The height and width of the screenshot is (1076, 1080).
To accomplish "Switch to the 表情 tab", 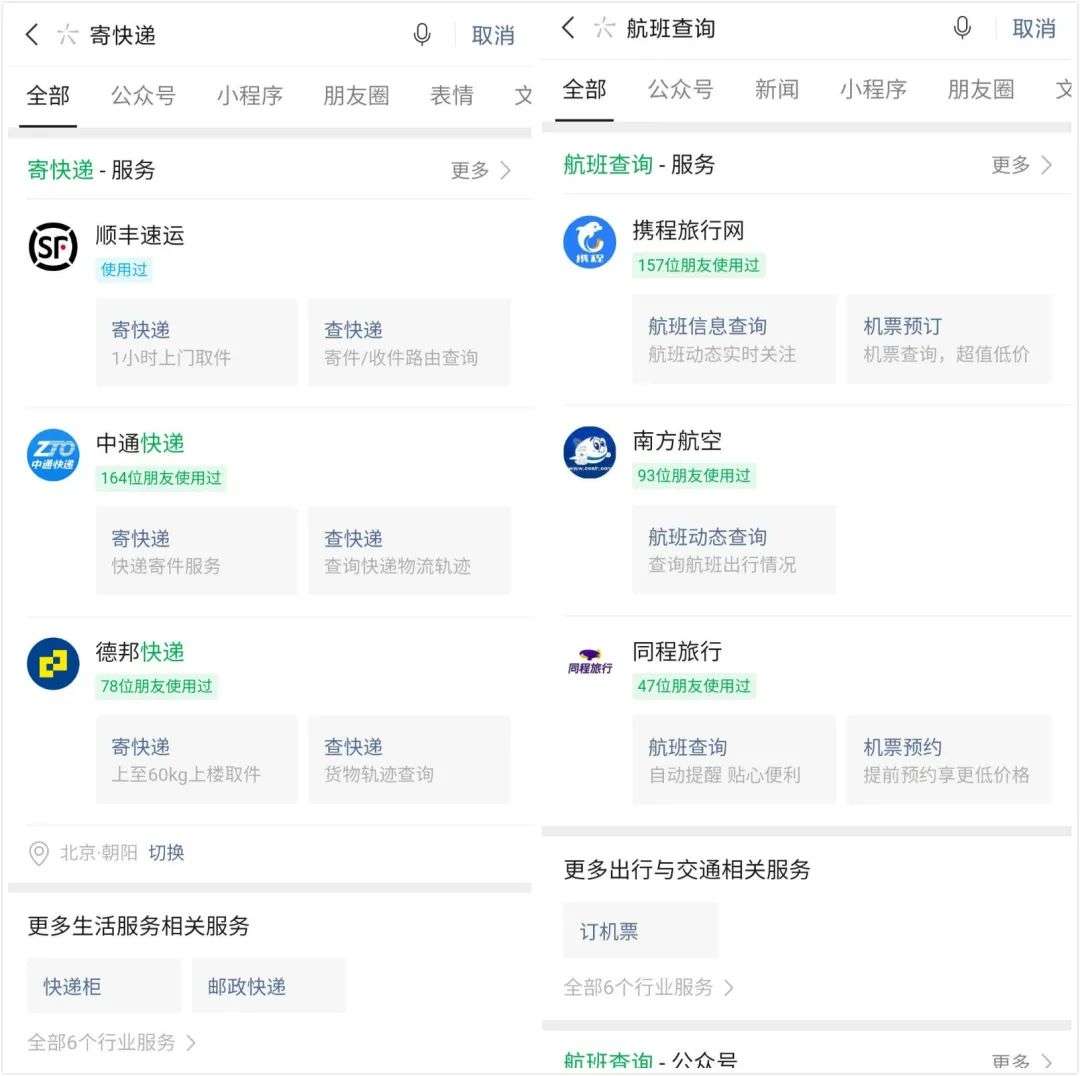I will coord(452,95).
